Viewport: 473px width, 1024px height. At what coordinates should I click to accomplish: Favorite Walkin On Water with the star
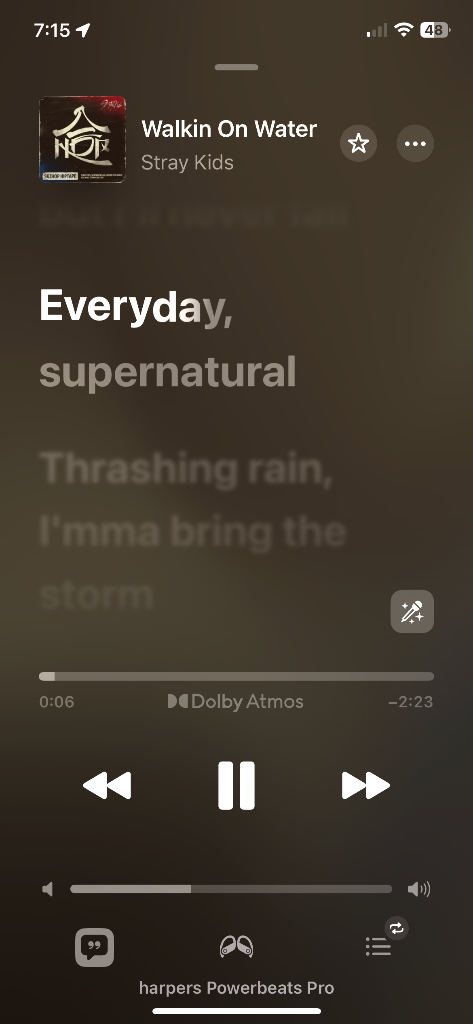(358, 143)
